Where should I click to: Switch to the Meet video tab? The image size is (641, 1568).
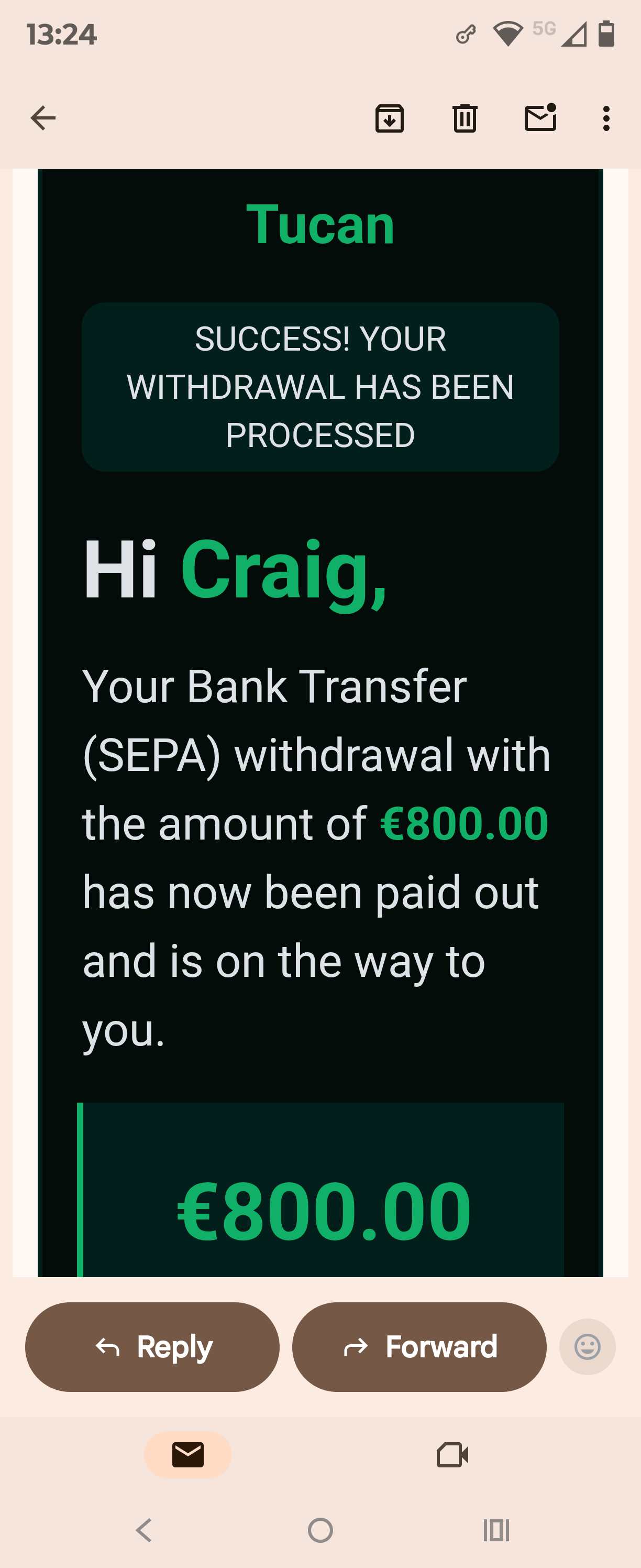click(x=452, y=1455)
